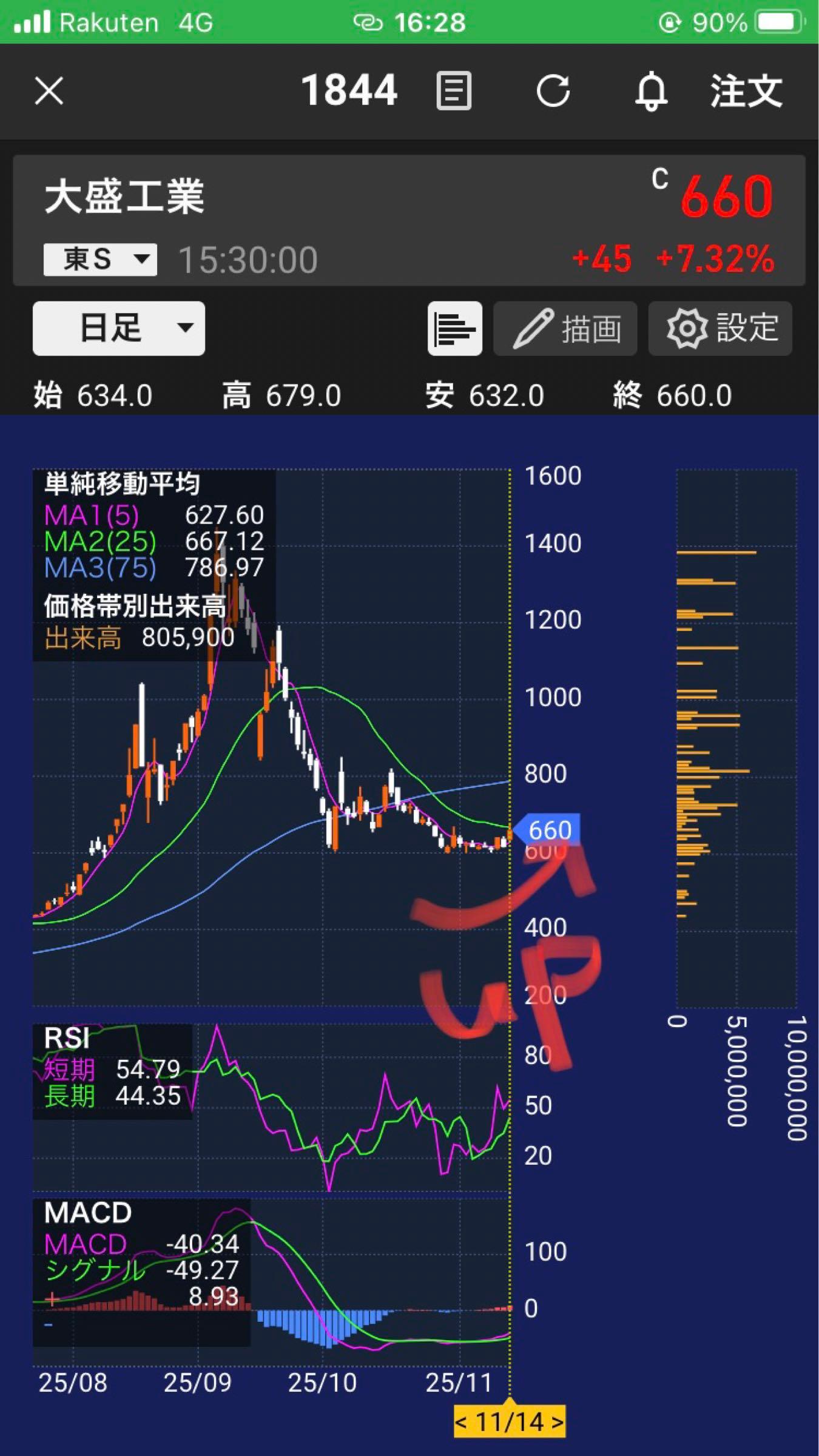Tap the volume bars display icon

coord(454,328)
